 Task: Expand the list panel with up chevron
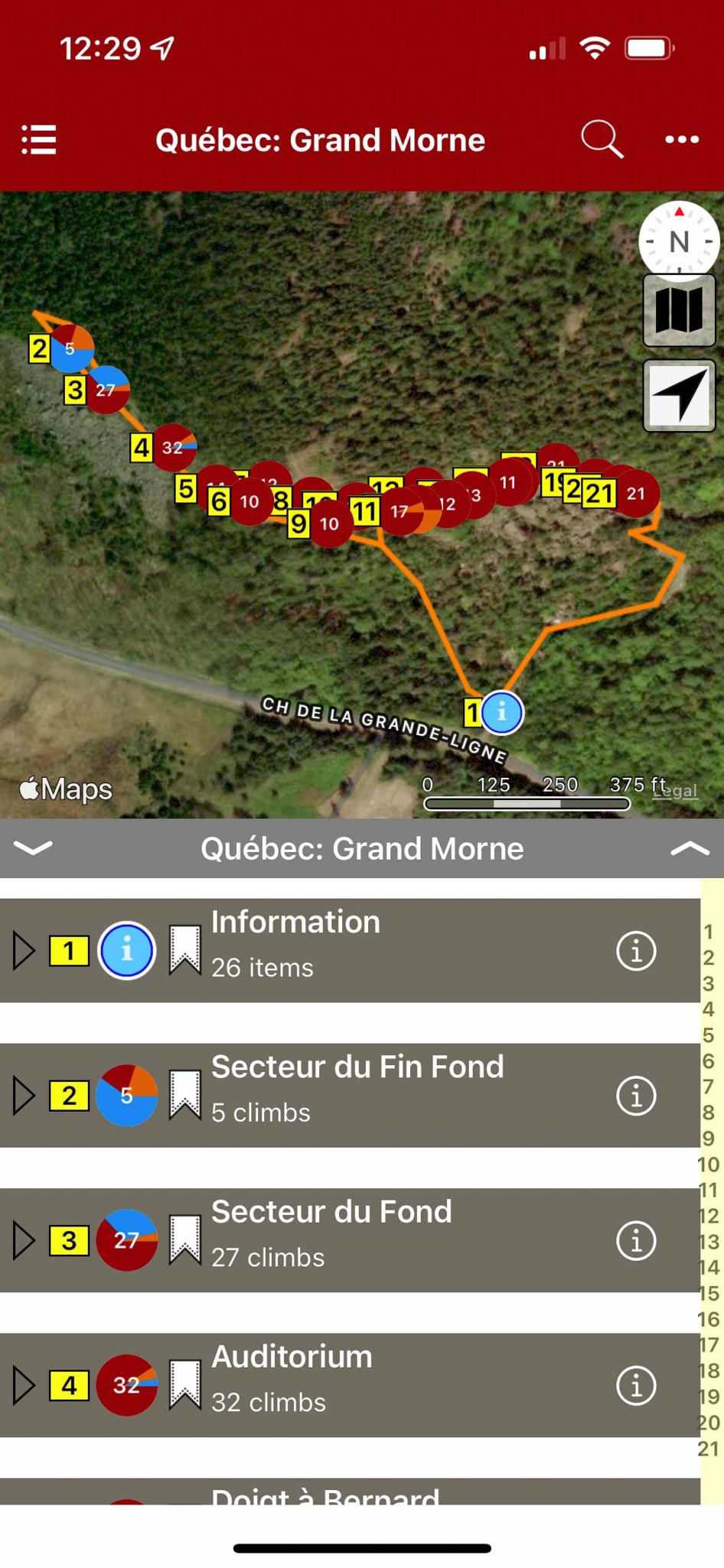click(689, 848)
